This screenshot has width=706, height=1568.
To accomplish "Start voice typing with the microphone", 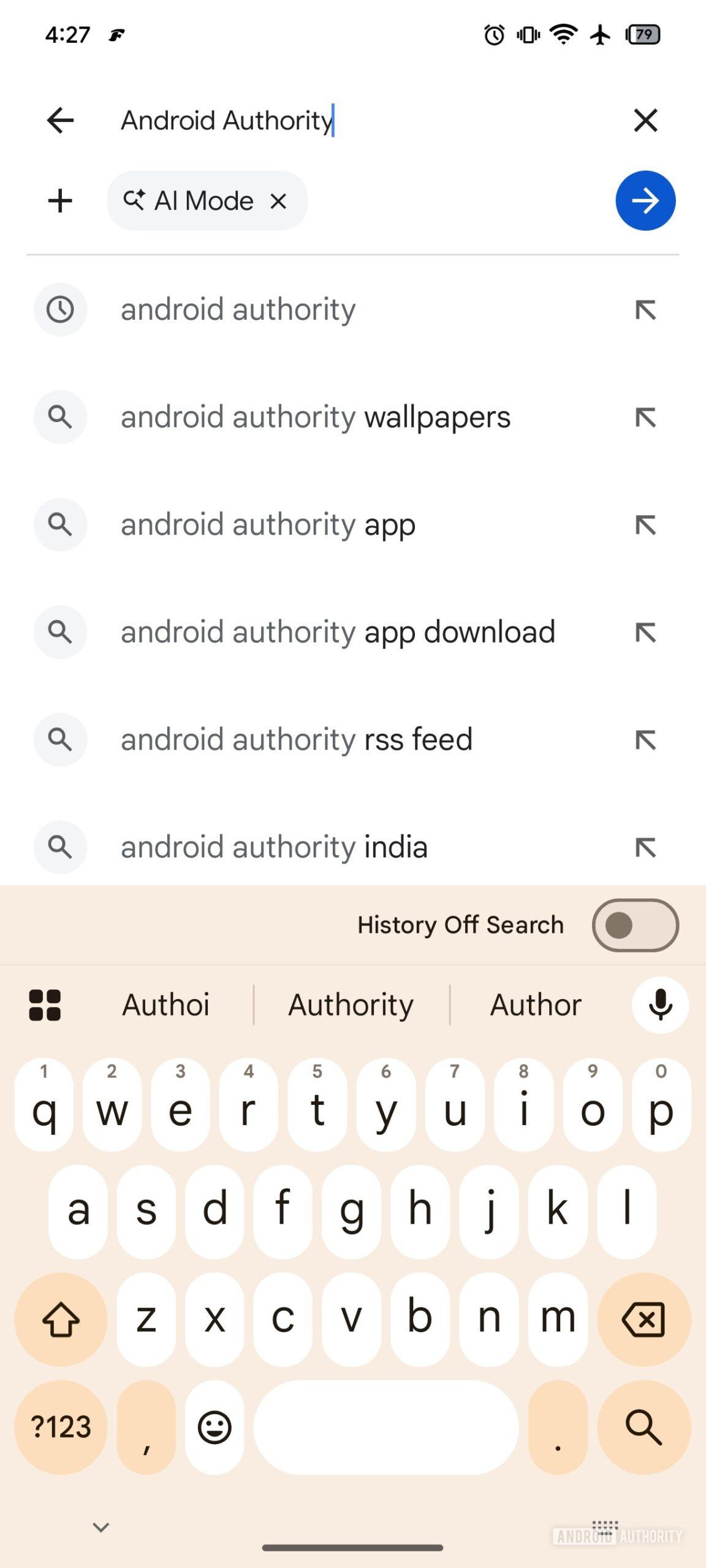I will click(x=660, y=1005).
